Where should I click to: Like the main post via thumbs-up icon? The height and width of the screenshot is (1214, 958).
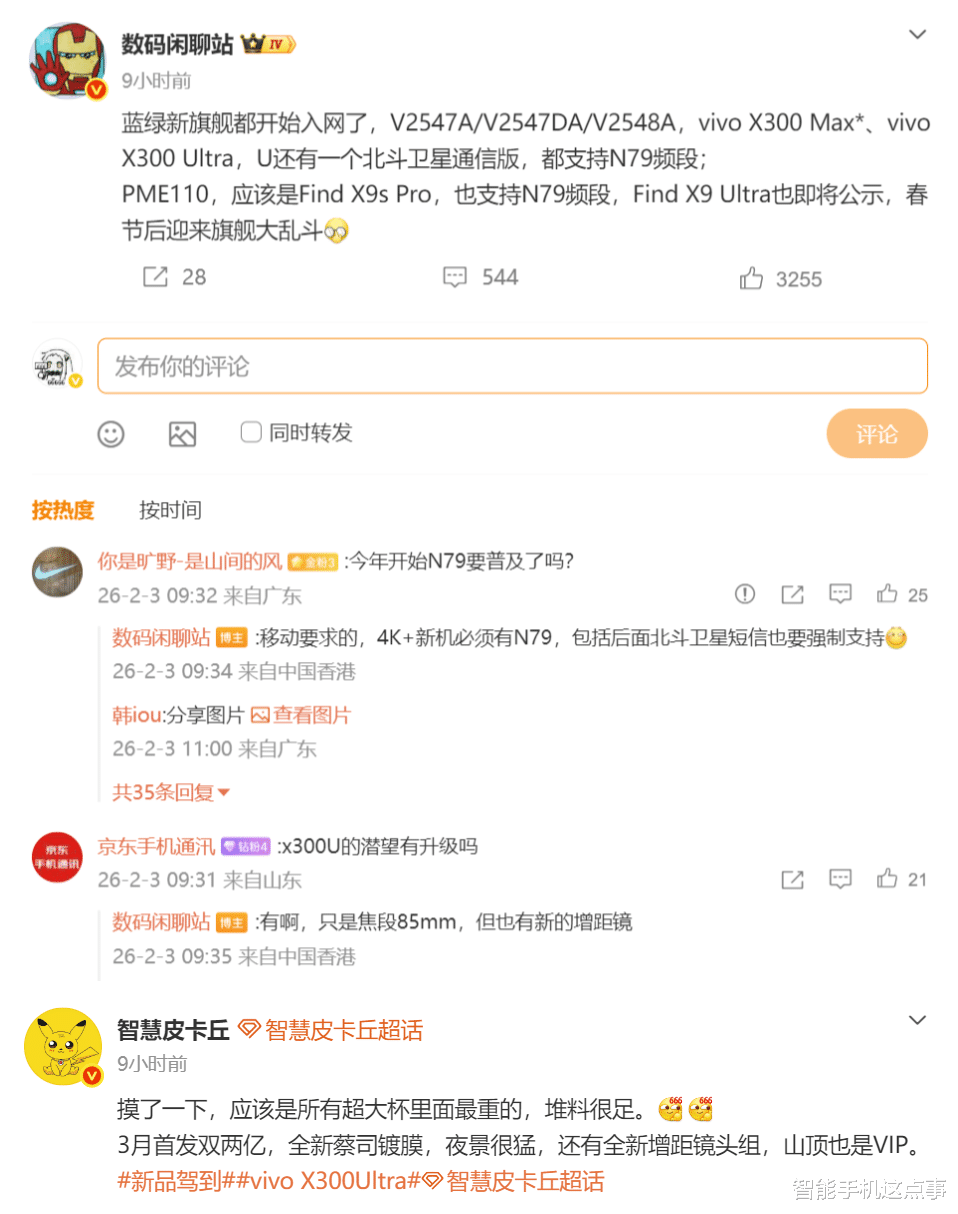click(752, 278)
